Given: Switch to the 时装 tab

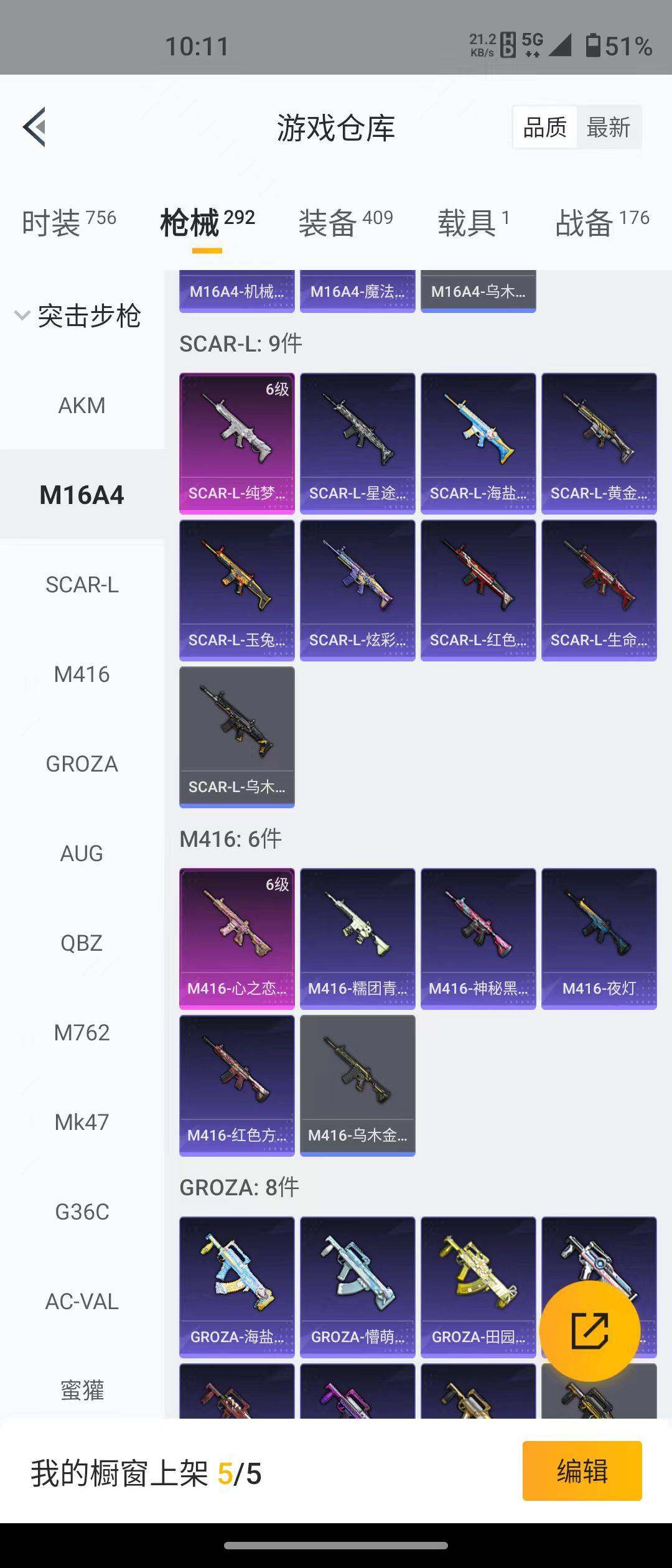Looking at the screenshot, I should pyautogui.click(x=68, y=223).
